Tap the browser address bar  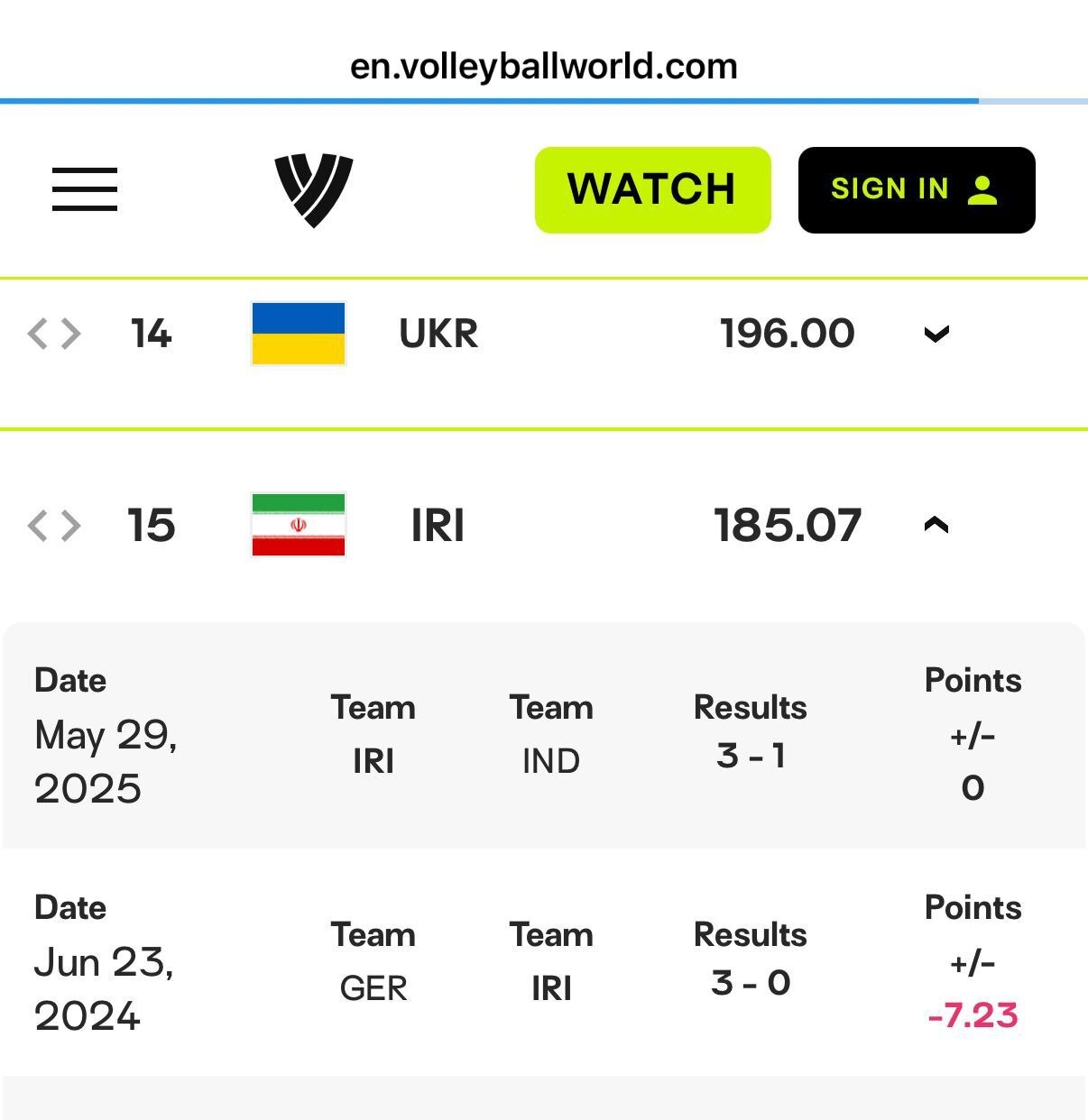(543, 67)
